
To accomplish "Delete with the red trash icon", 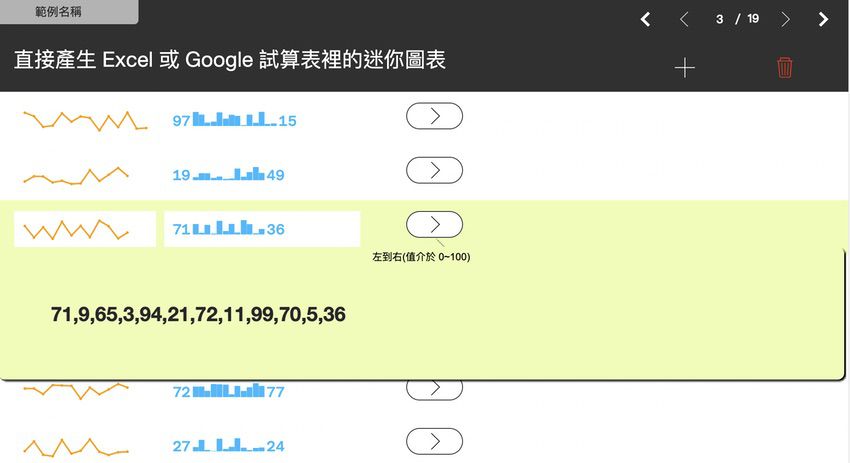I will click(x=785, y=67).
